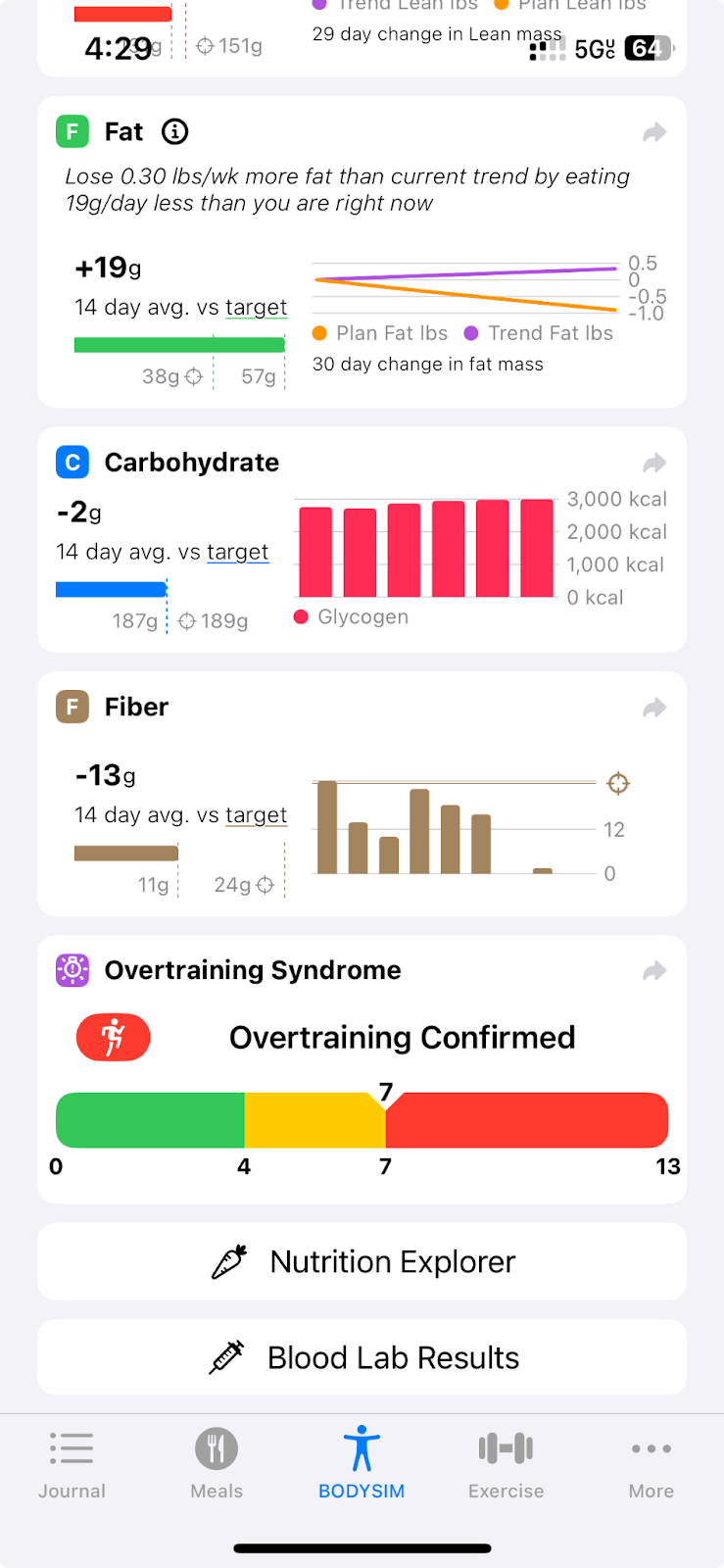
Task: Open the Overtraining Confirmed running icon
Action: [114, 1037]
